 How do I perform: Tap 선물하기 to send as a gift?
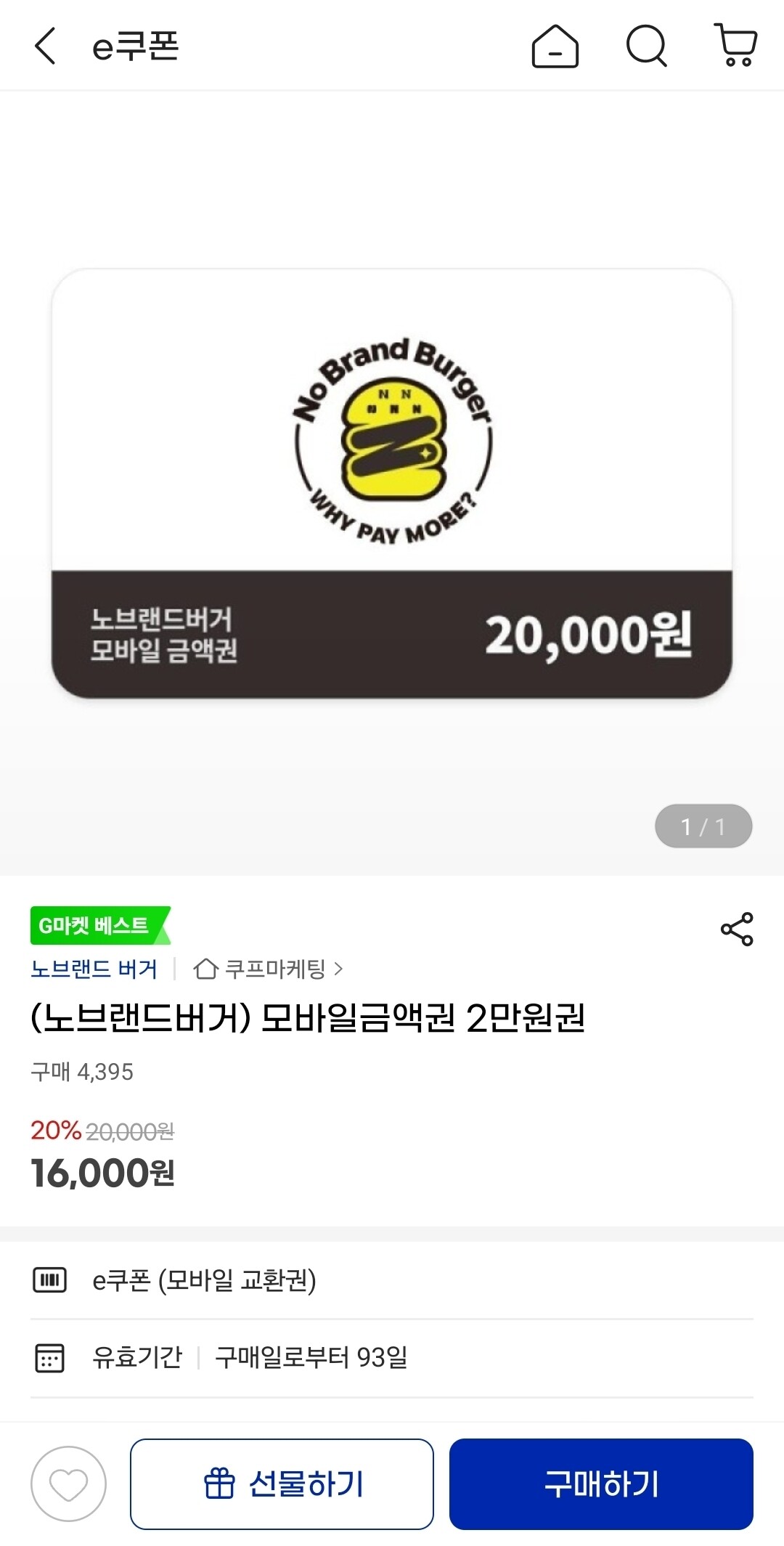[x=282, y=1484]
